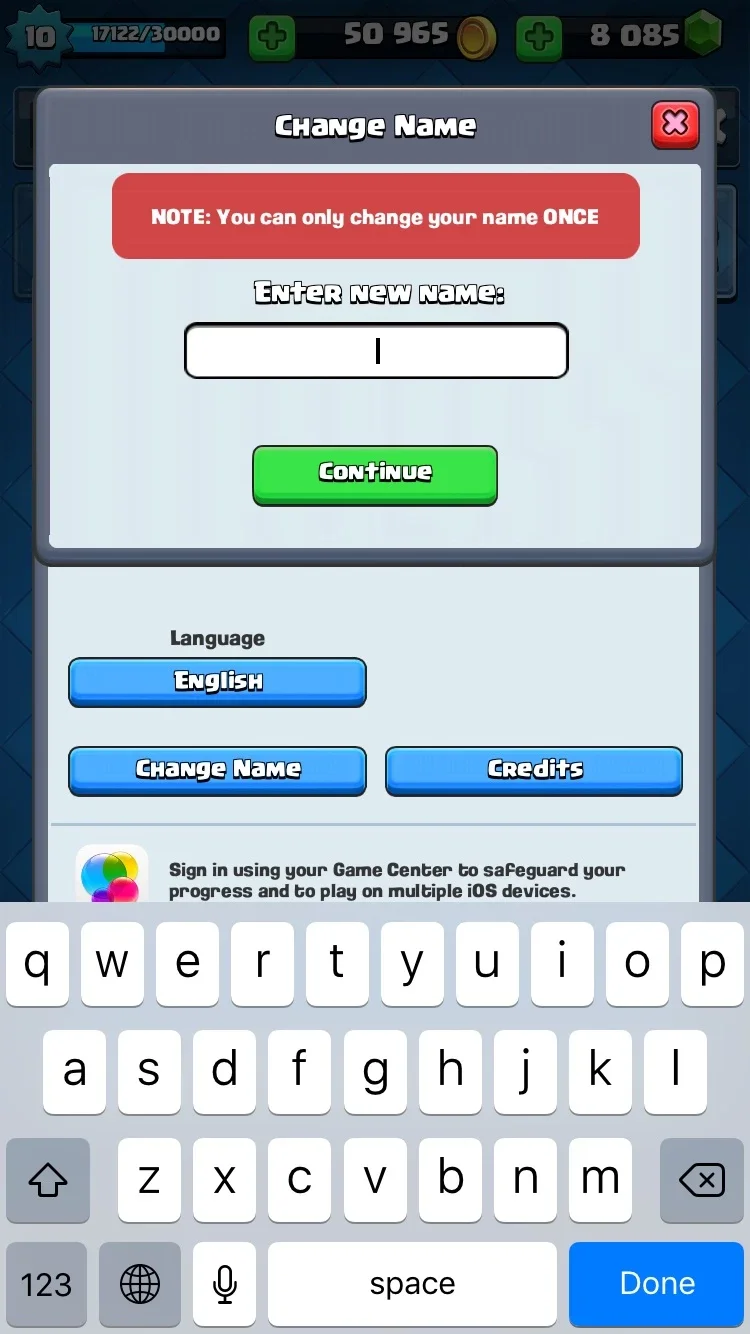Tap the green plus next to gold coins
The width and height of the screenshot is (750, 1334).
click(272, 38)
